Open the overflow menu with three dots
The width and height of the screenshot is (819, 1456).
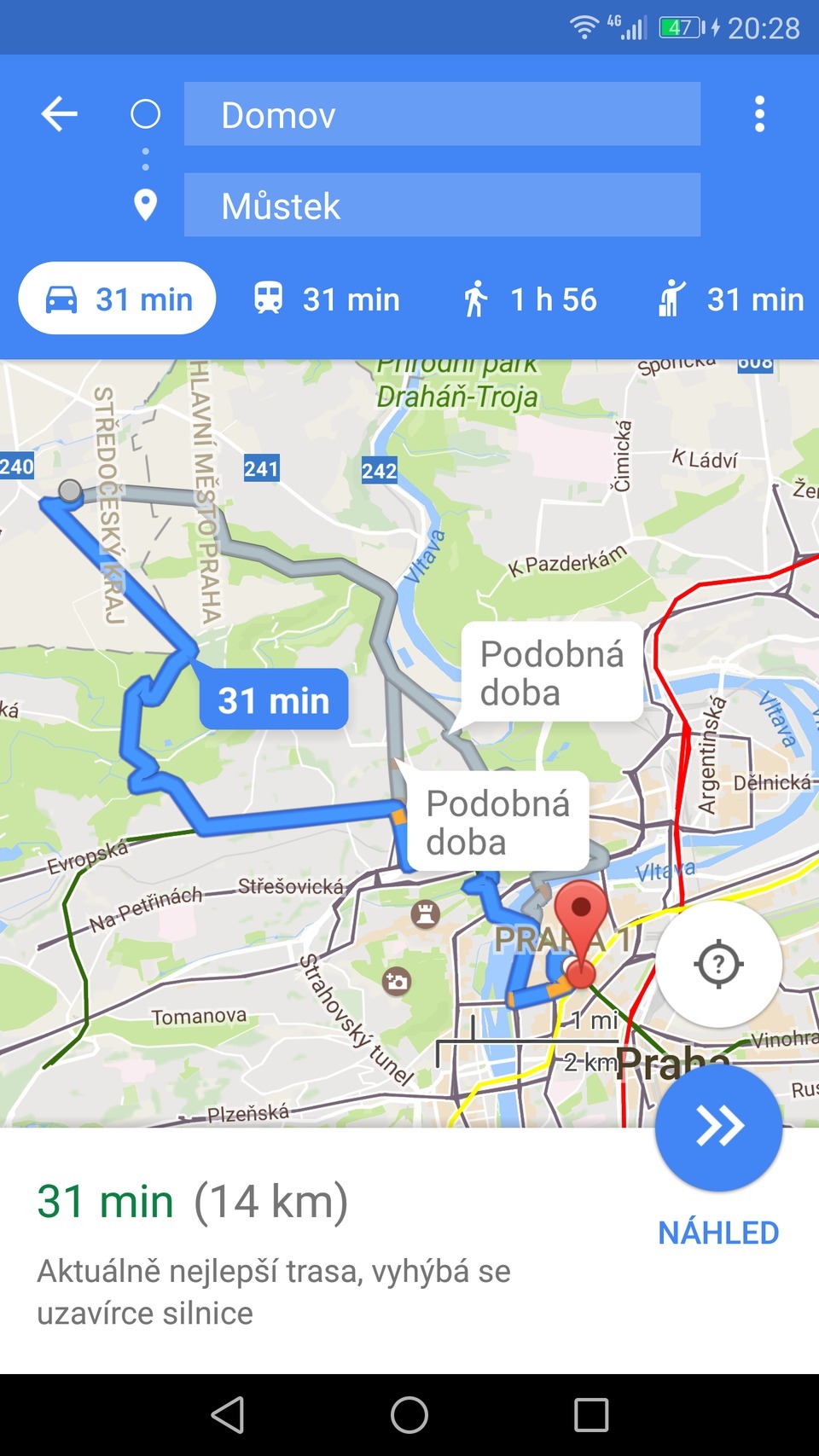[759, 114]
